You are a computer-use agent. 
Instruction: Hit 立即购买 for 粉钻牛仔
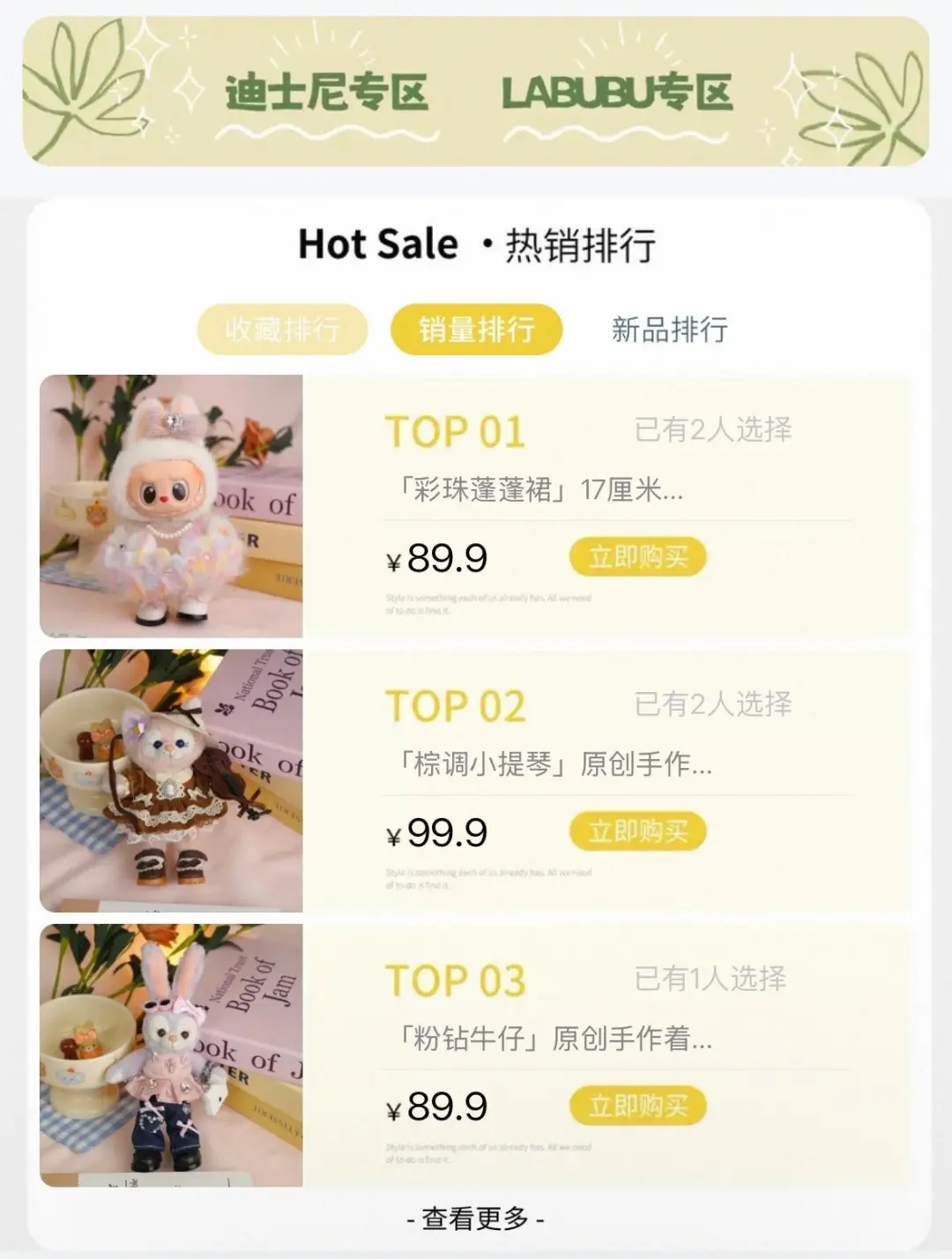pyautogui.click(x=637, y=1106)
